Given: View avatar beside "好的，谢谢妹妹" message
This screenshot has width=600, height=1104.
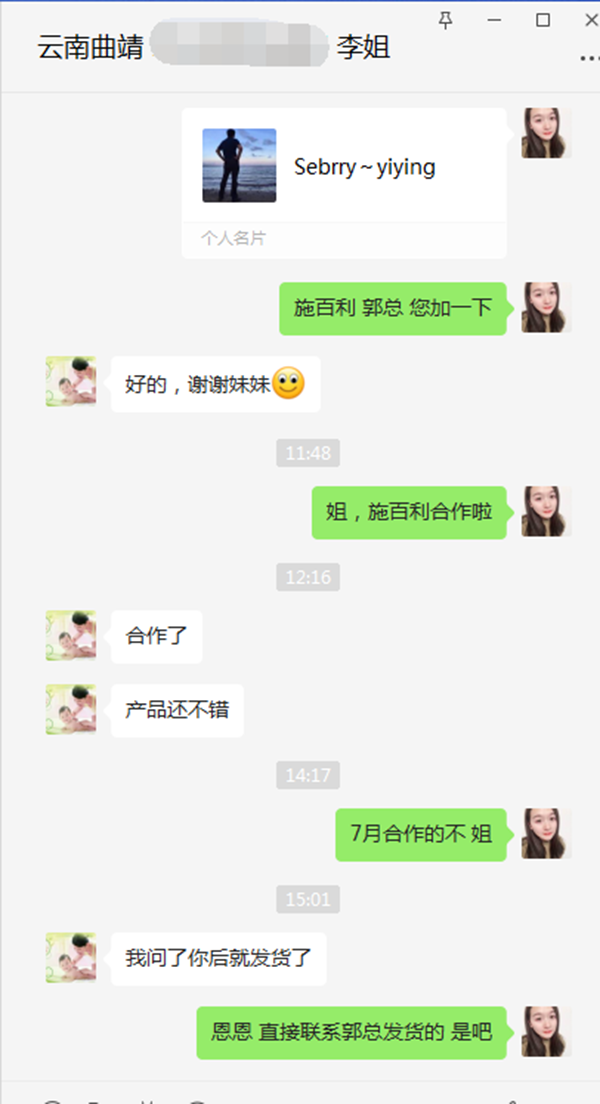Looking at the screenshot, I should [71, 382].
